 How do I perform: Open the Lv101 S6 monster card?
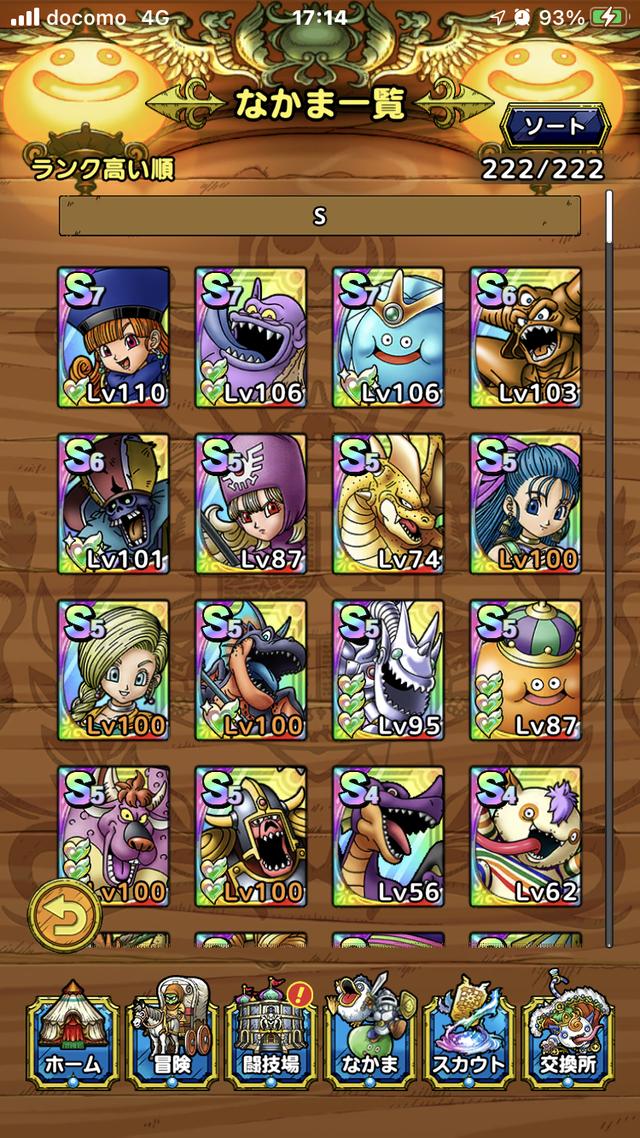point(113,504)
